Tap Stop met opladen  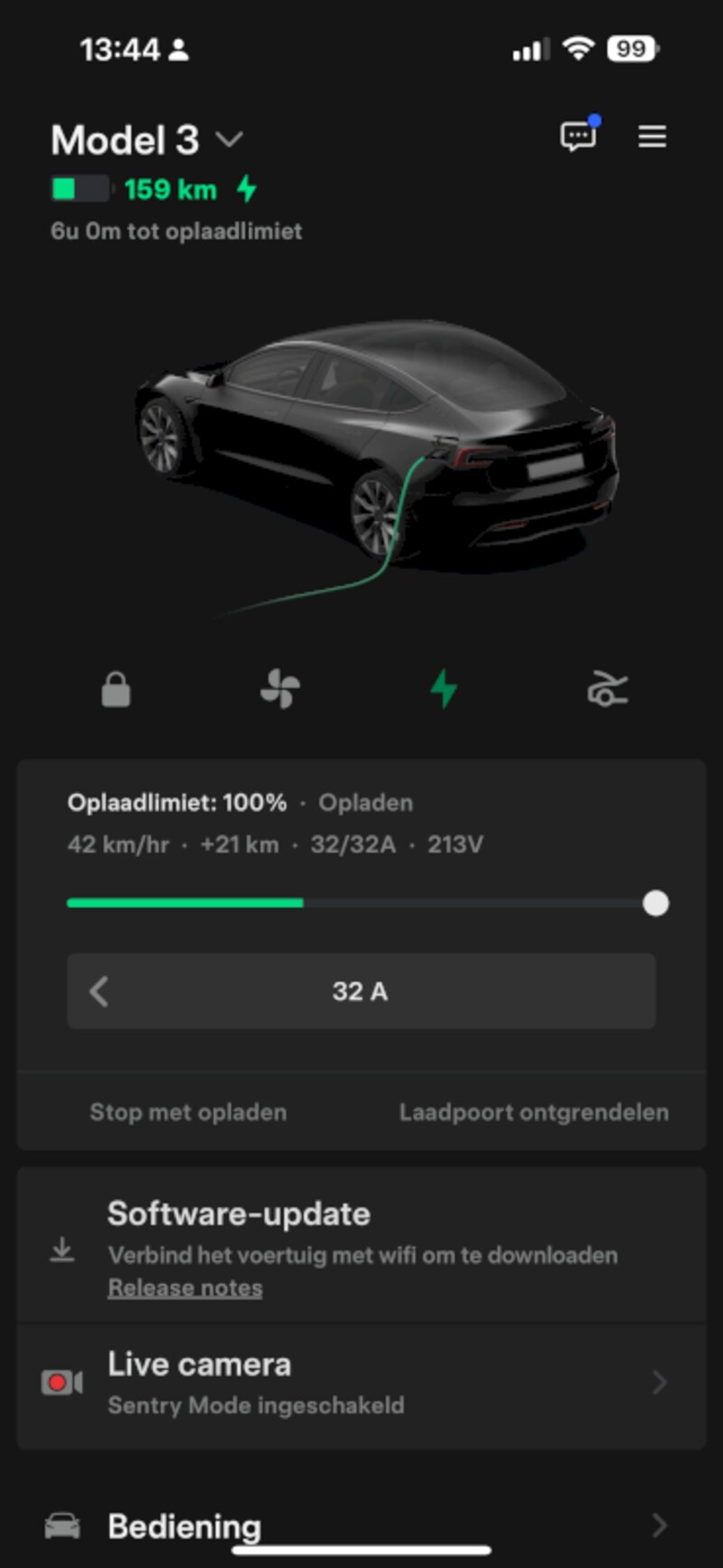point(188,1112)
